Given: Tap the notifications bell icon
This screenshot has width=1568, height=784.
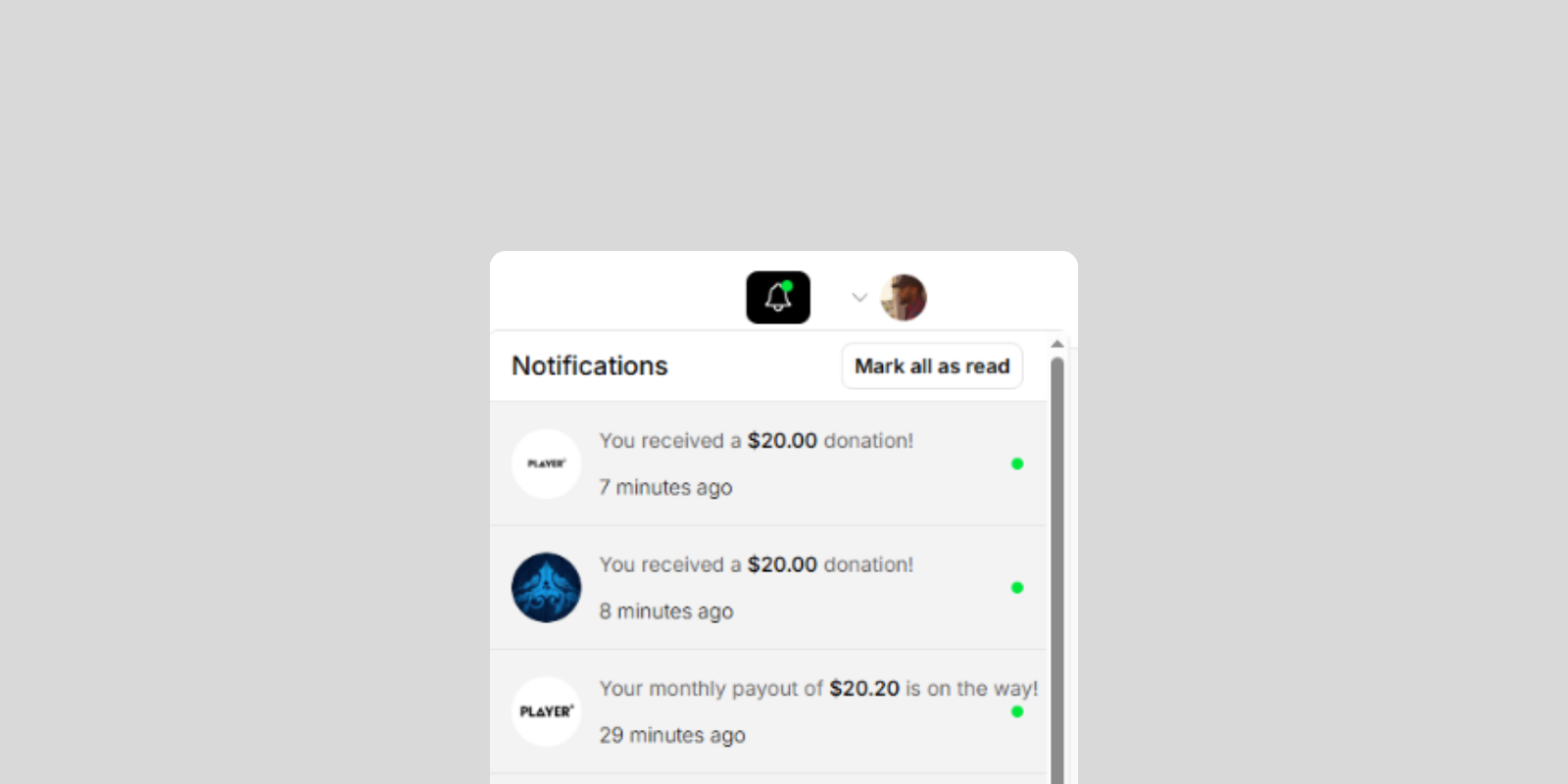Looking at the screenshot, I should (x=778, y=297).
